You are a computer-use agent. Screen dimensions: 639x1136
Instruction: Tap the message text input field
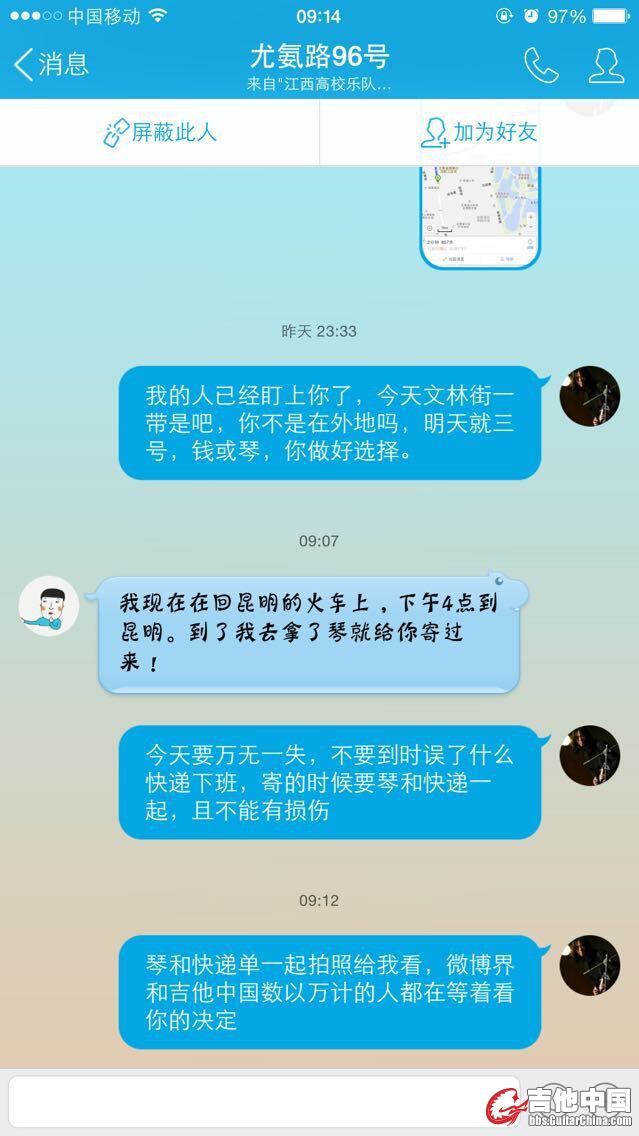(x=262, y=1105)
